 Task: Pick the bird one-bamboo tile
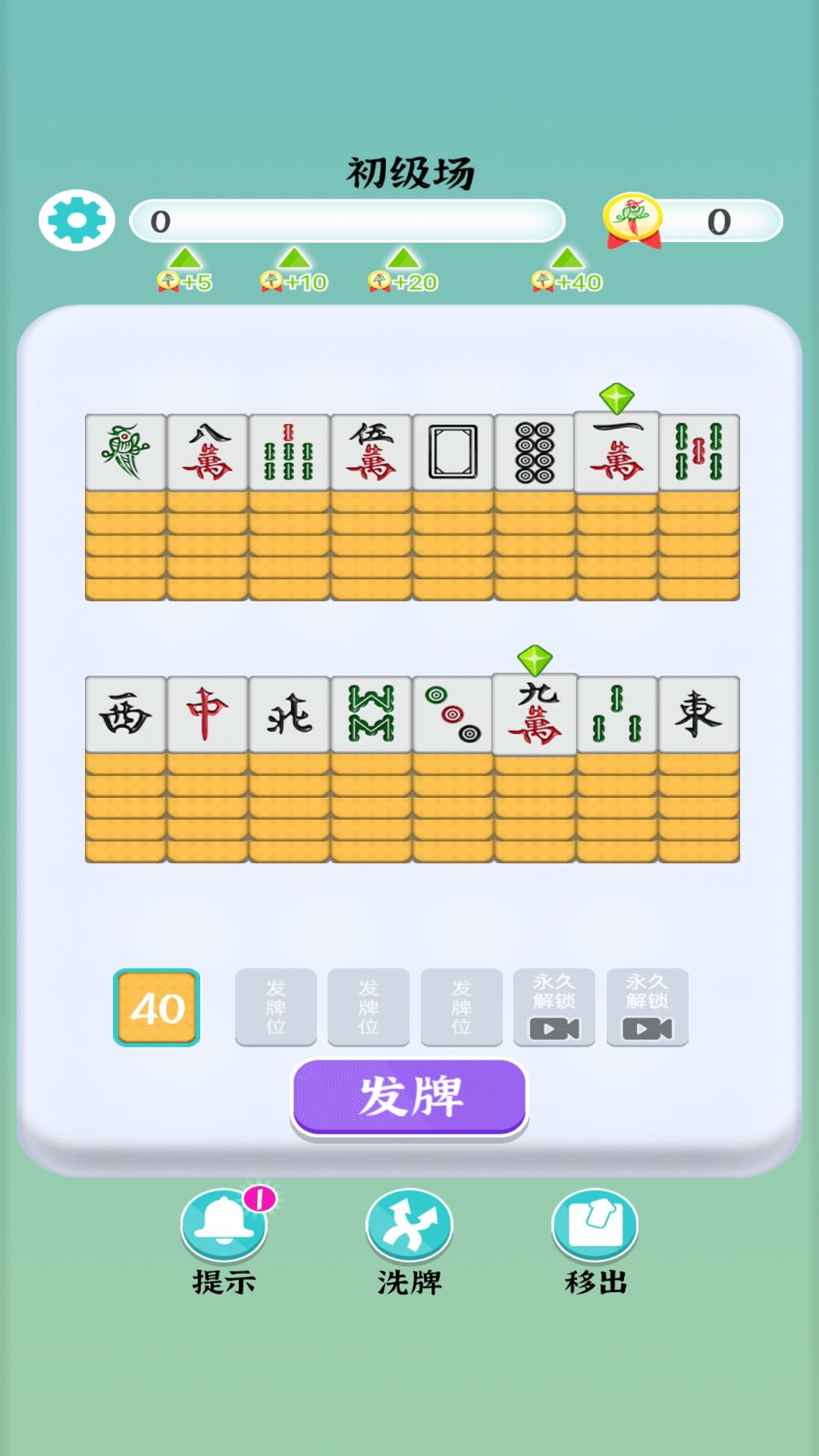(x=125, y=452)
